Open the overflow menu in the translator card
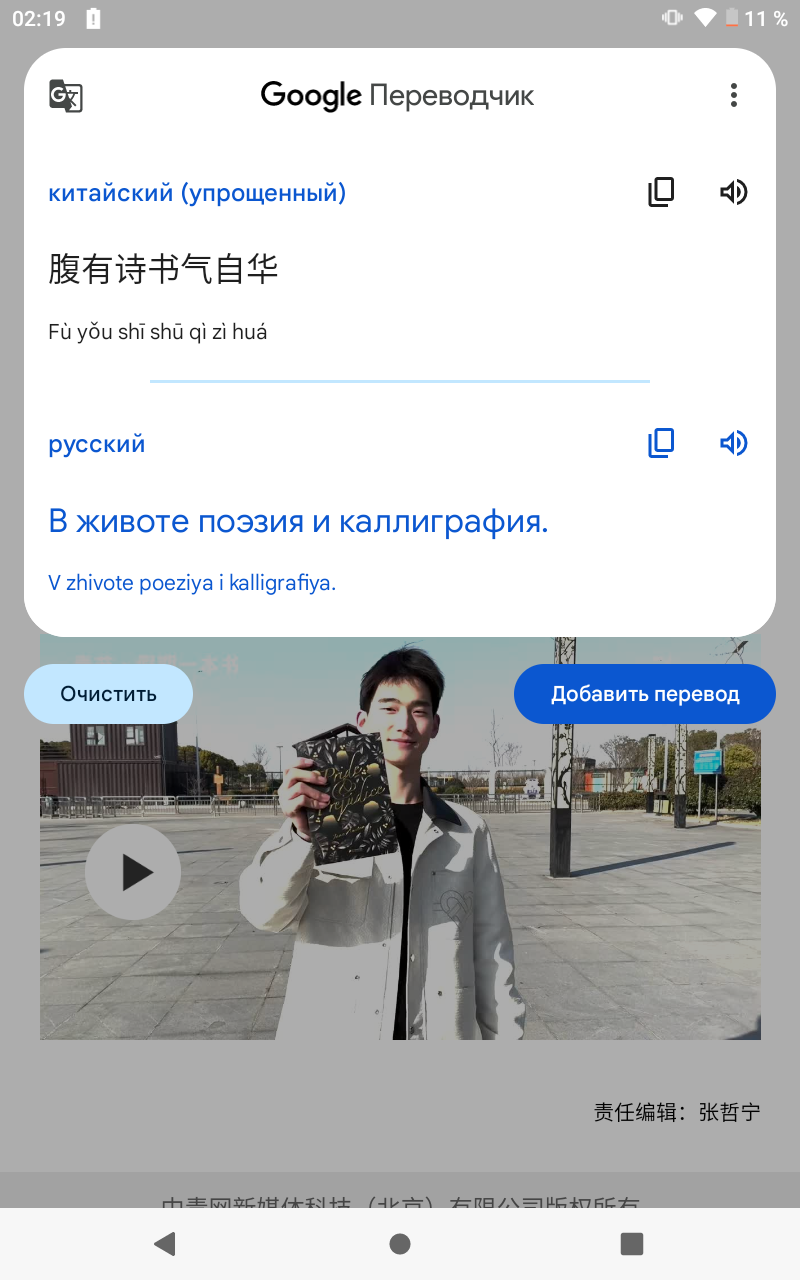This screenshot has width=800, height=1280. tap(734, 96)
